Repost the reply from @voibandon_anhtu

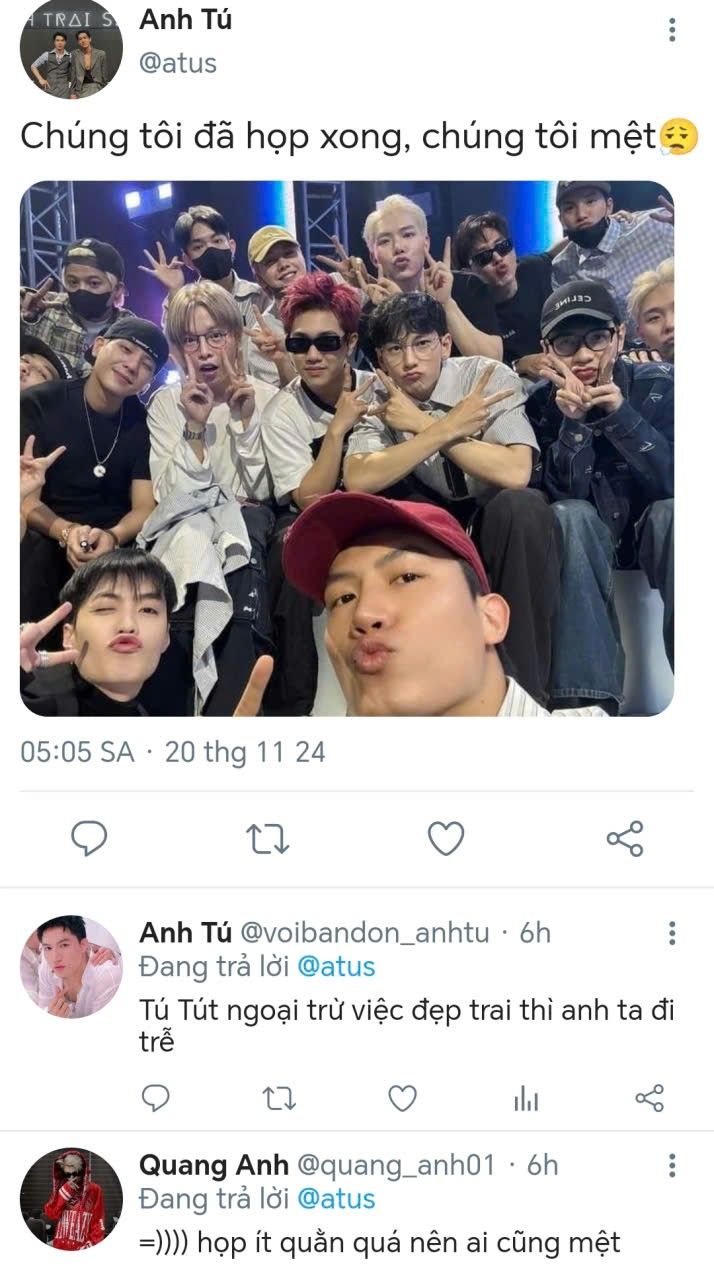pos(278,1098)
